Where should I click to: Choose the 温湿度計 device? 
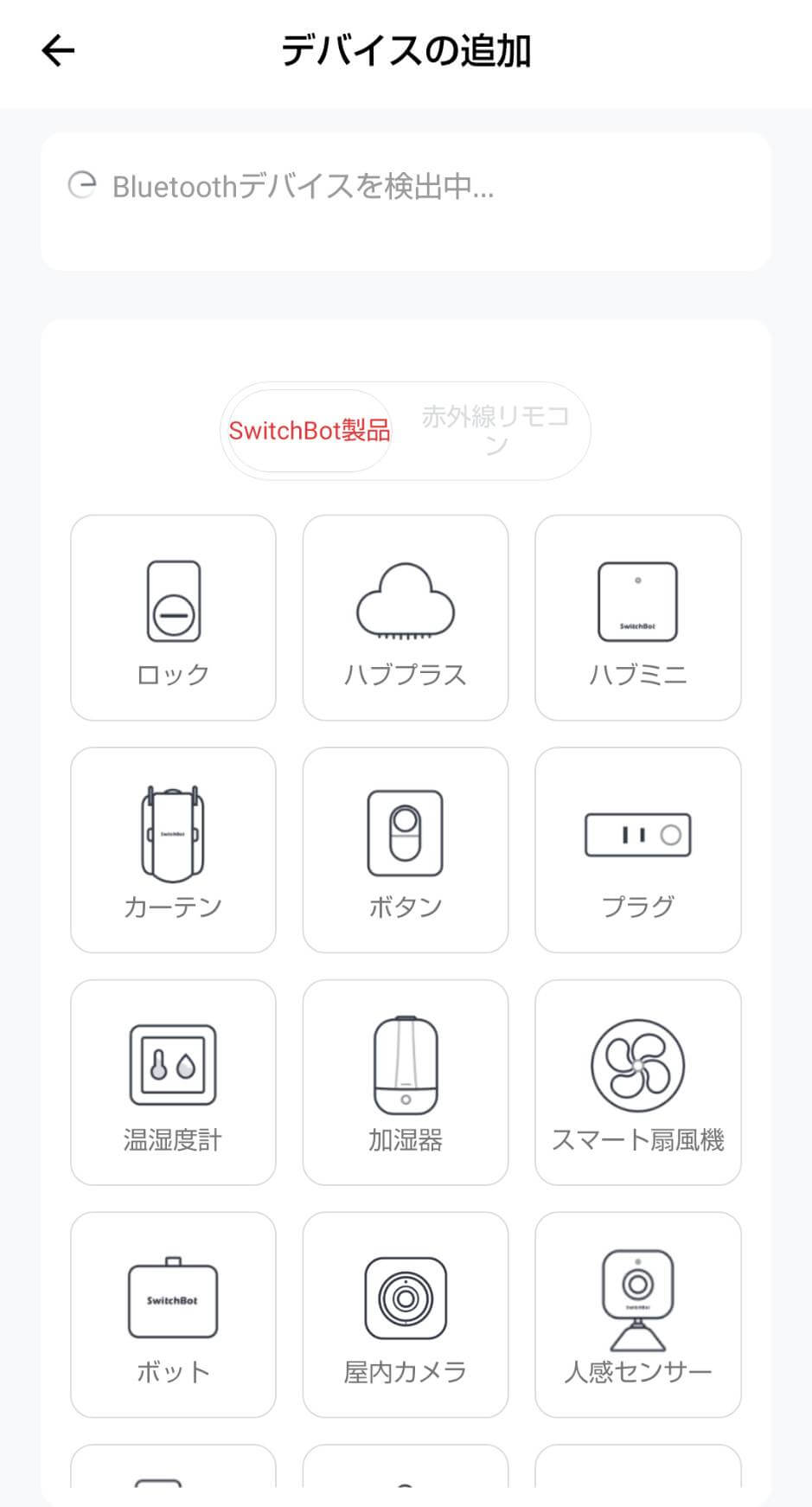(173, 1082)
